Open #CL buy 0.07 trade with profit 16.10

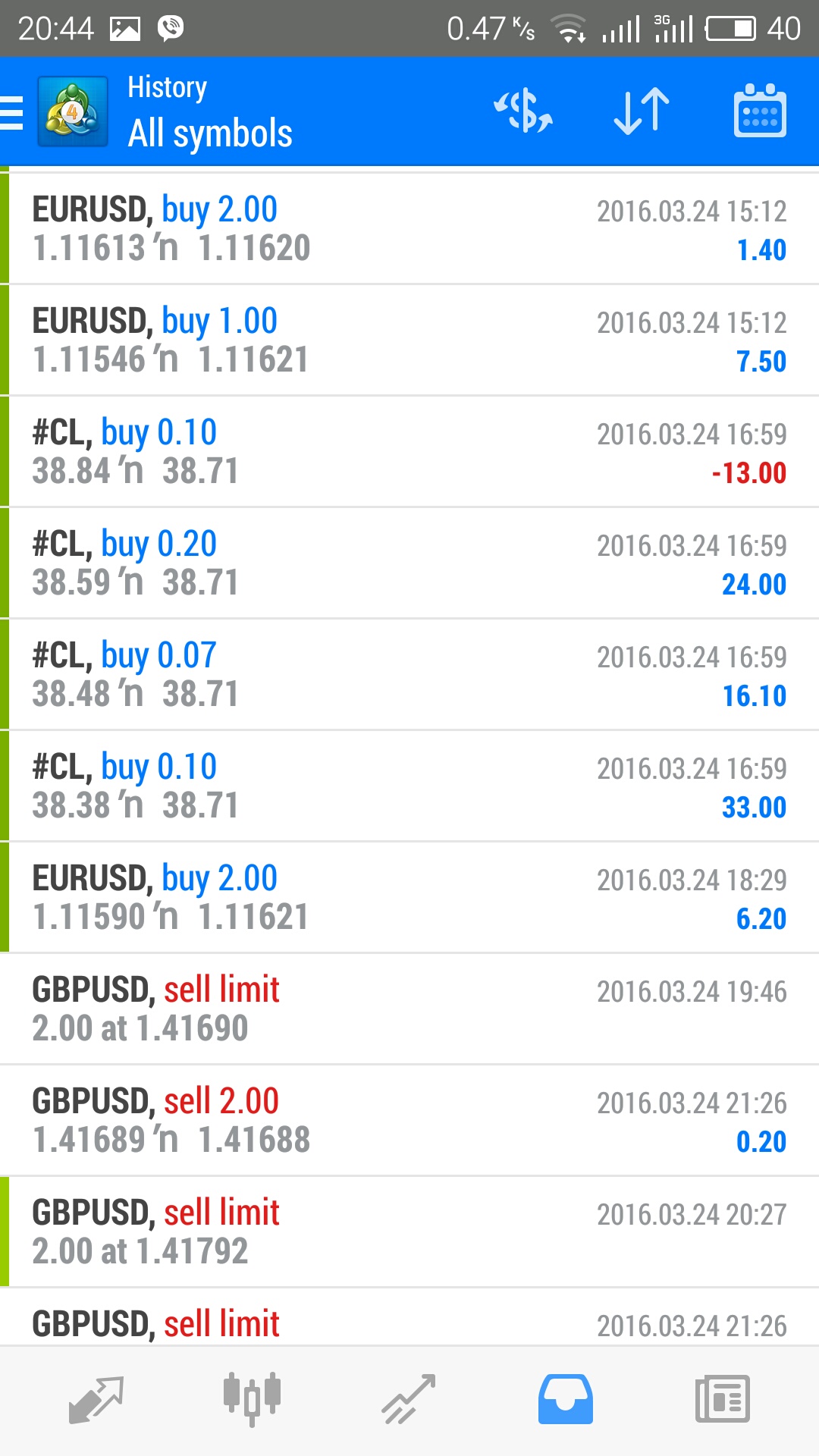[x=409, y=675]
